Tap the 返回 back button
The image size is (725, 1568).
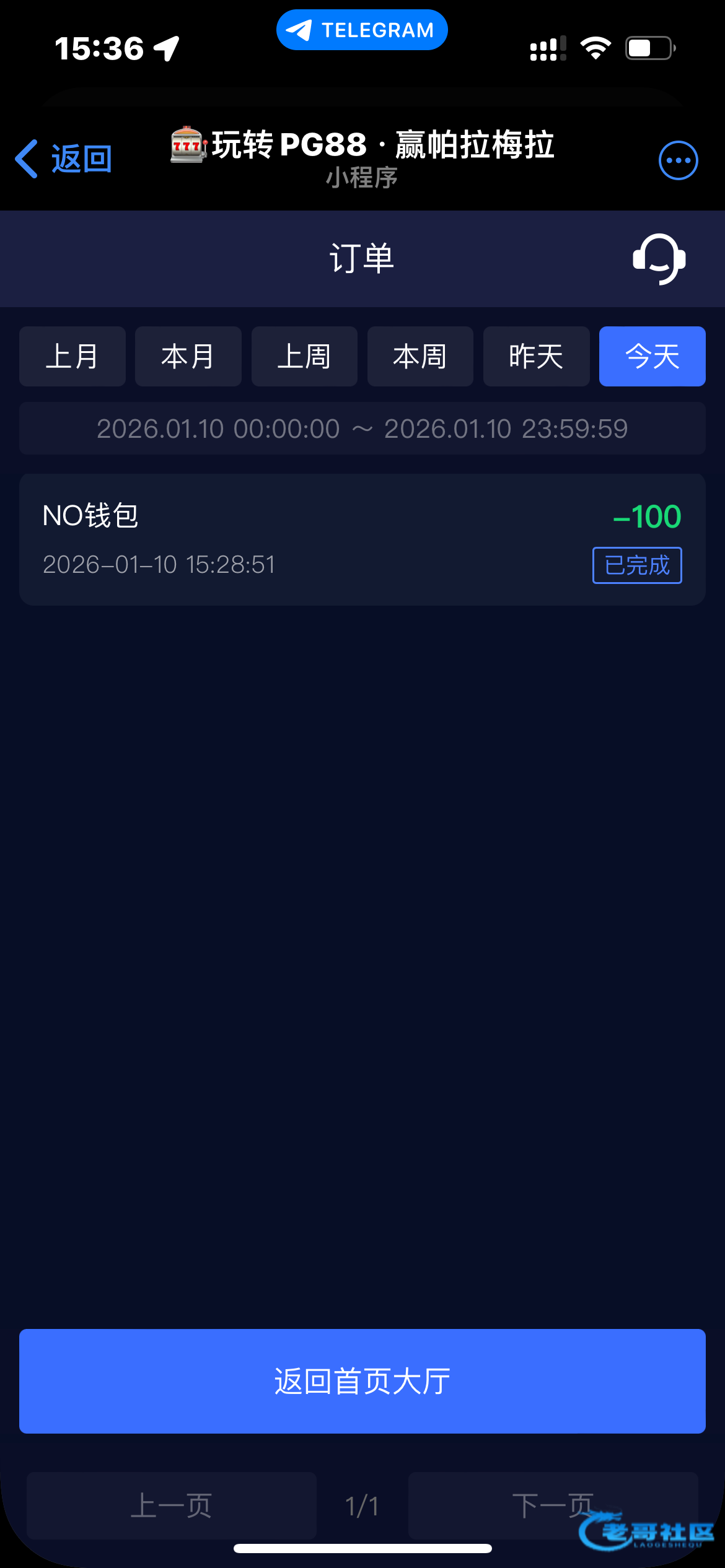point(64,159)
